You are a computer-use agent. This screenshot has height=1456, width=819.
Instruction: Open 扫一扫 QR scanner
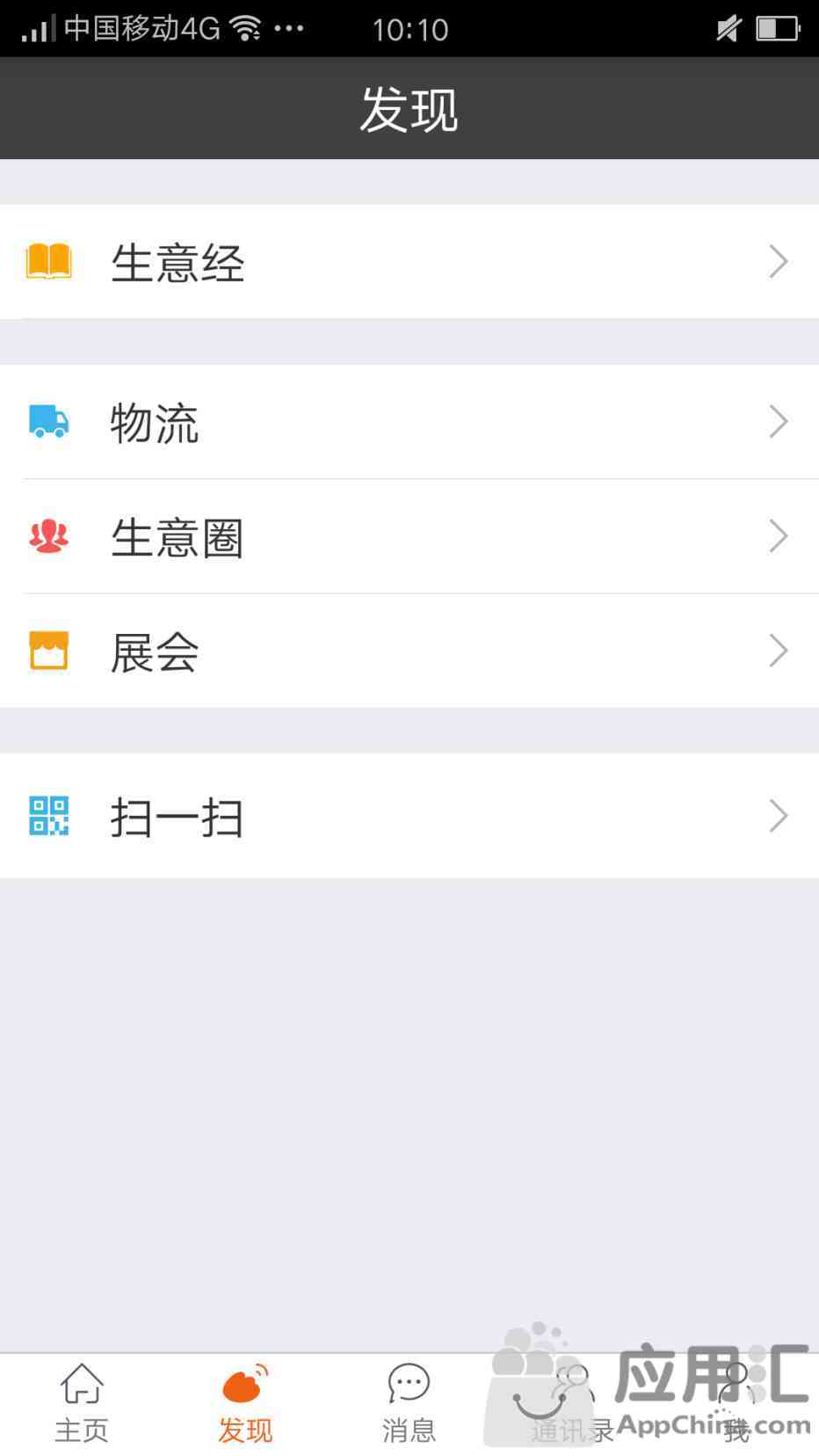(x=409, y=816)
